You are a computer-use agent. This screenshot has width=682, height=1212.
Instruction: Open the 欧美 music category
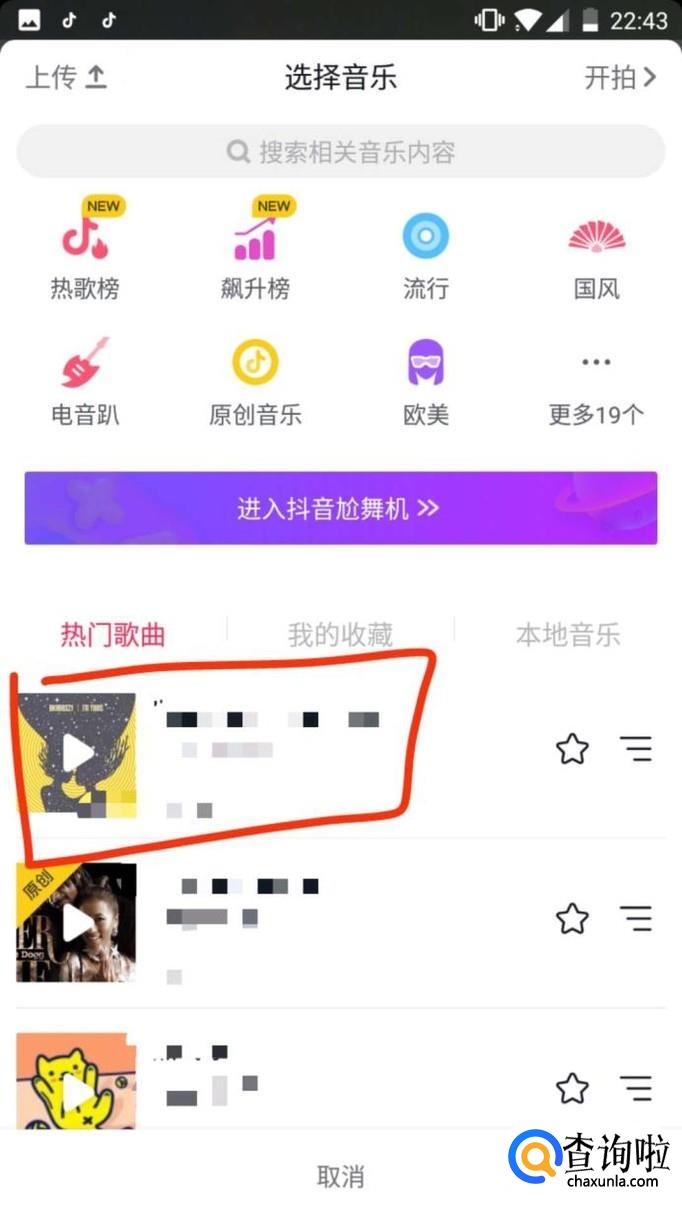click(426, 382)
